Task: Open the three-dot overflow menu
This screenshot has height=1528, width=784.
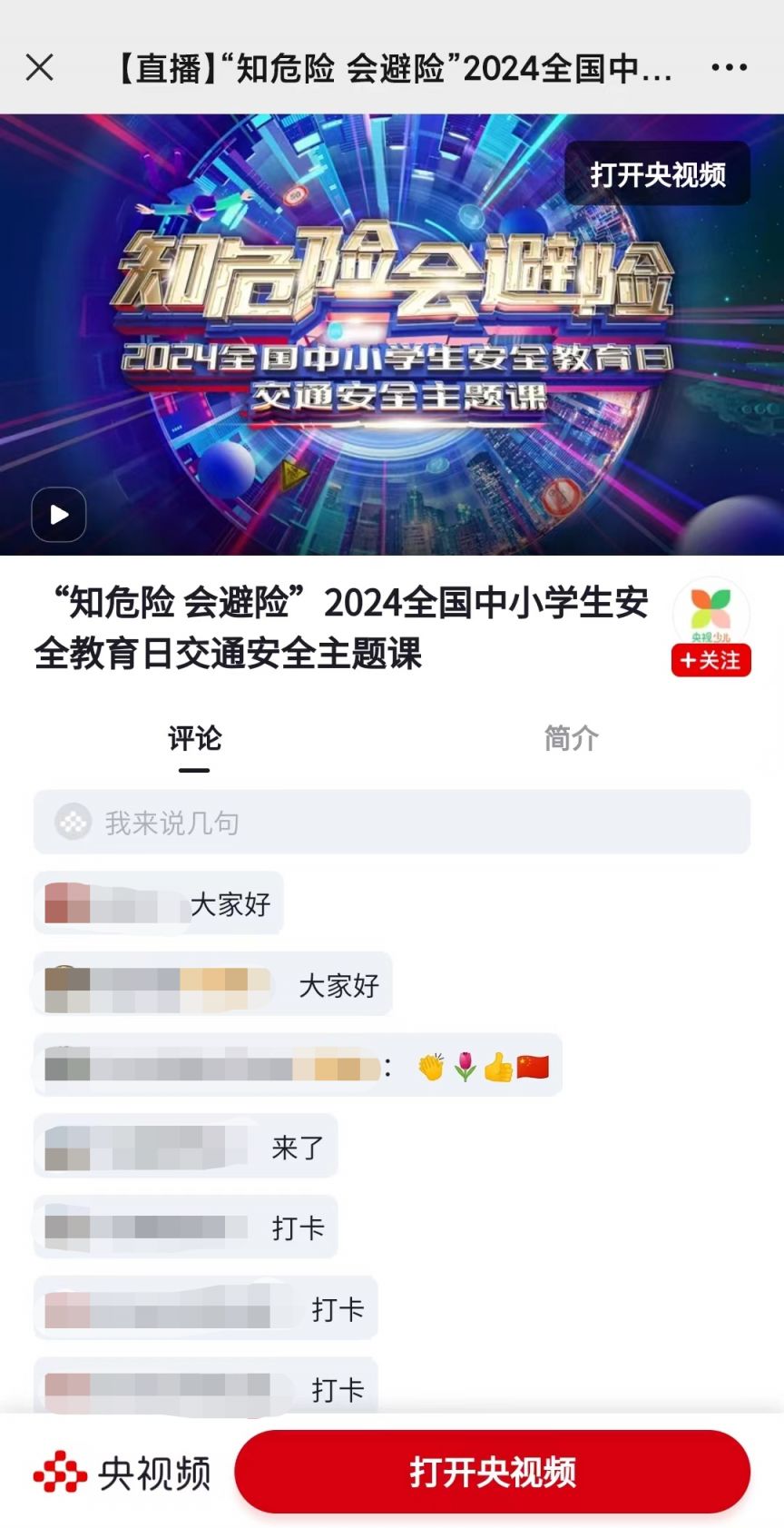Action: 729,67
